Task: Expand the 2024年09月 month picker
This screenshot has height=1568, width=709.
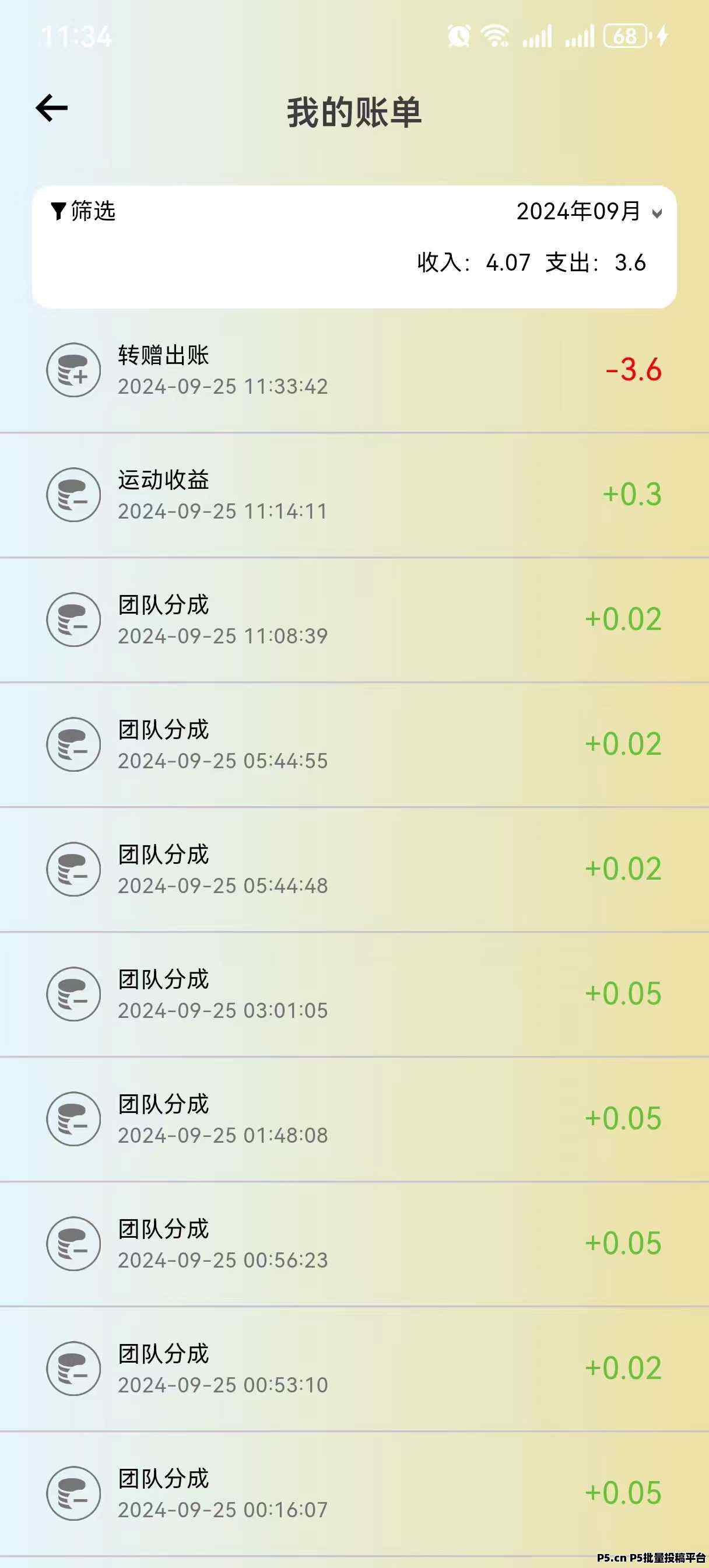Action: tap(589, 211)
